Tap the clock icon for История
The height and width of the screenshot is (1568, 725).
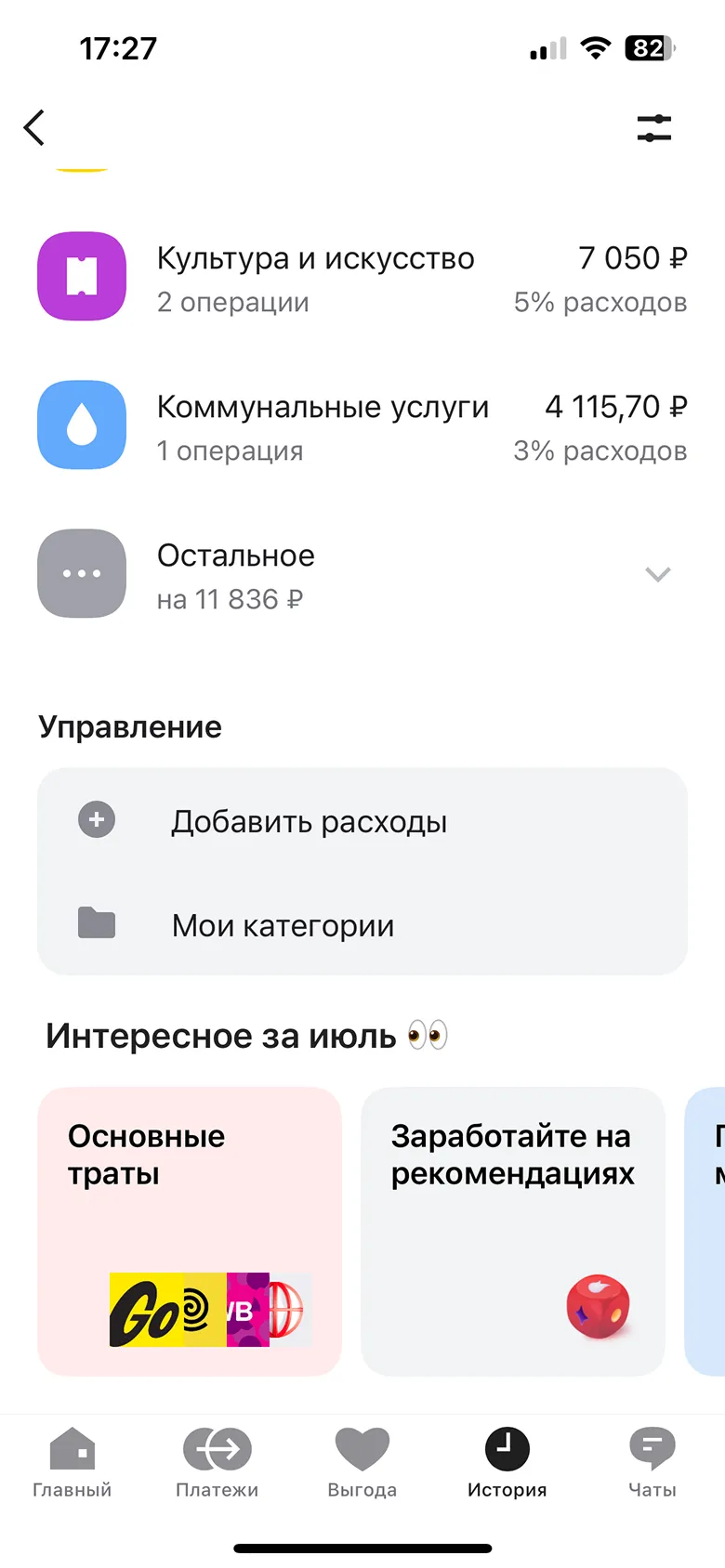(507, 1447)
